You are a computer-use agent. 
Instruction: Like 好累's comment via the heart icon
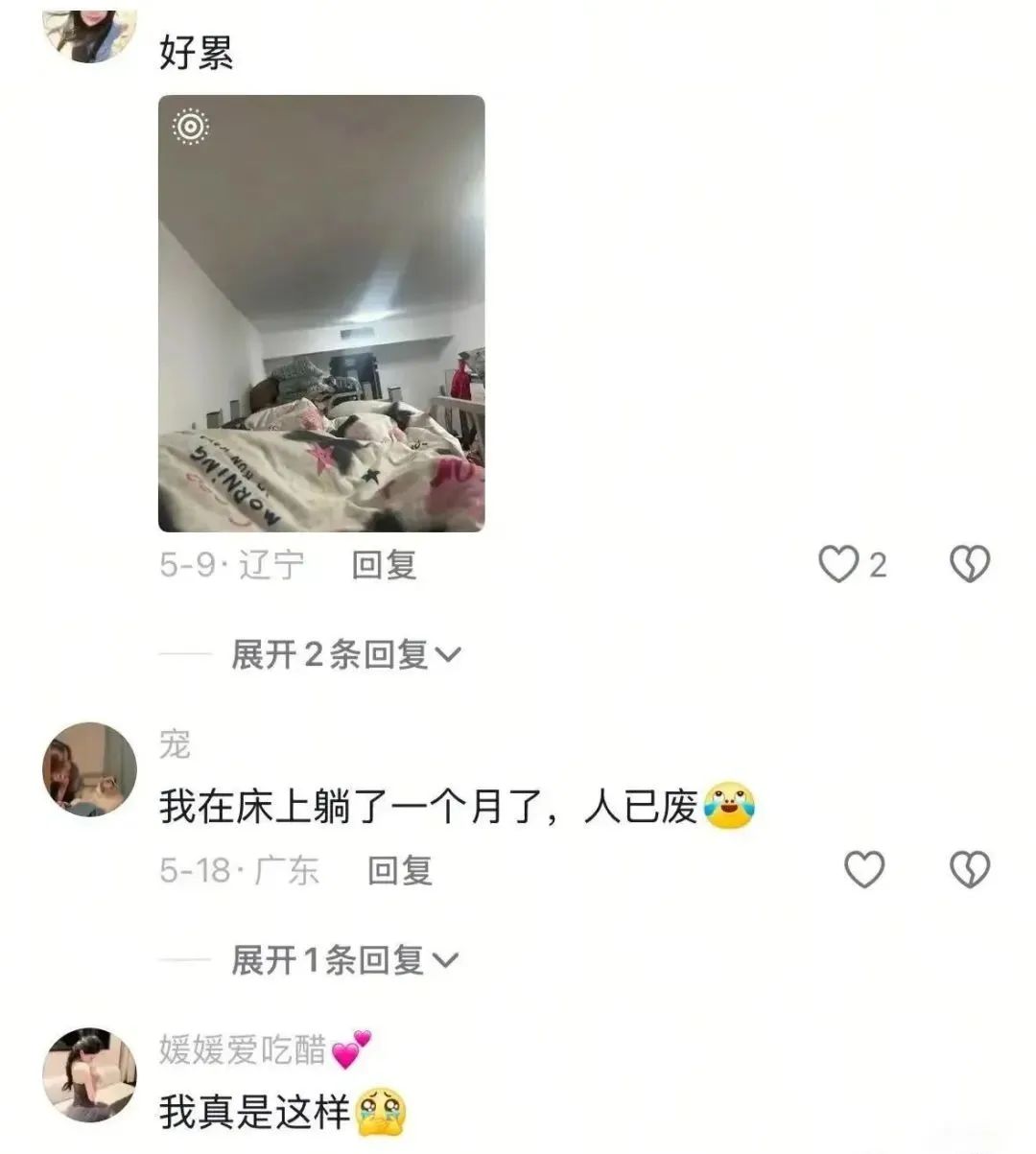tap(839, 565)
